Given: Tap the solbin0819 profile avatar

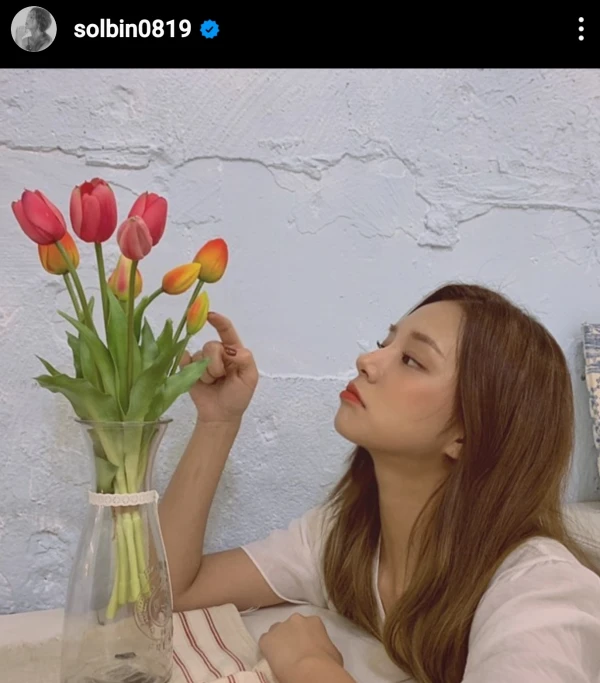Looking at the screenshot, I should click(x=33, y=29).
